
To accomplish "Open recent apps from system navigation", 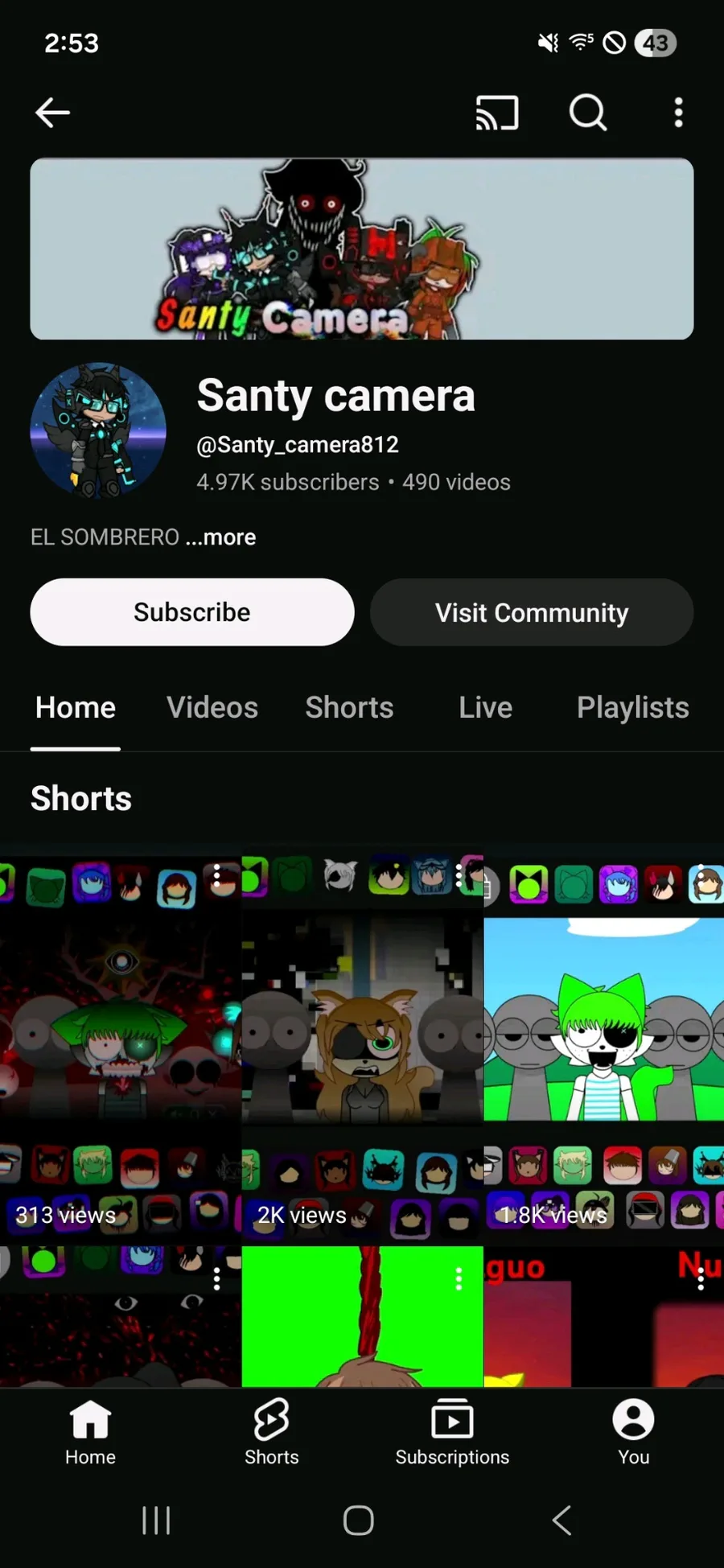I will point(156,1521).
